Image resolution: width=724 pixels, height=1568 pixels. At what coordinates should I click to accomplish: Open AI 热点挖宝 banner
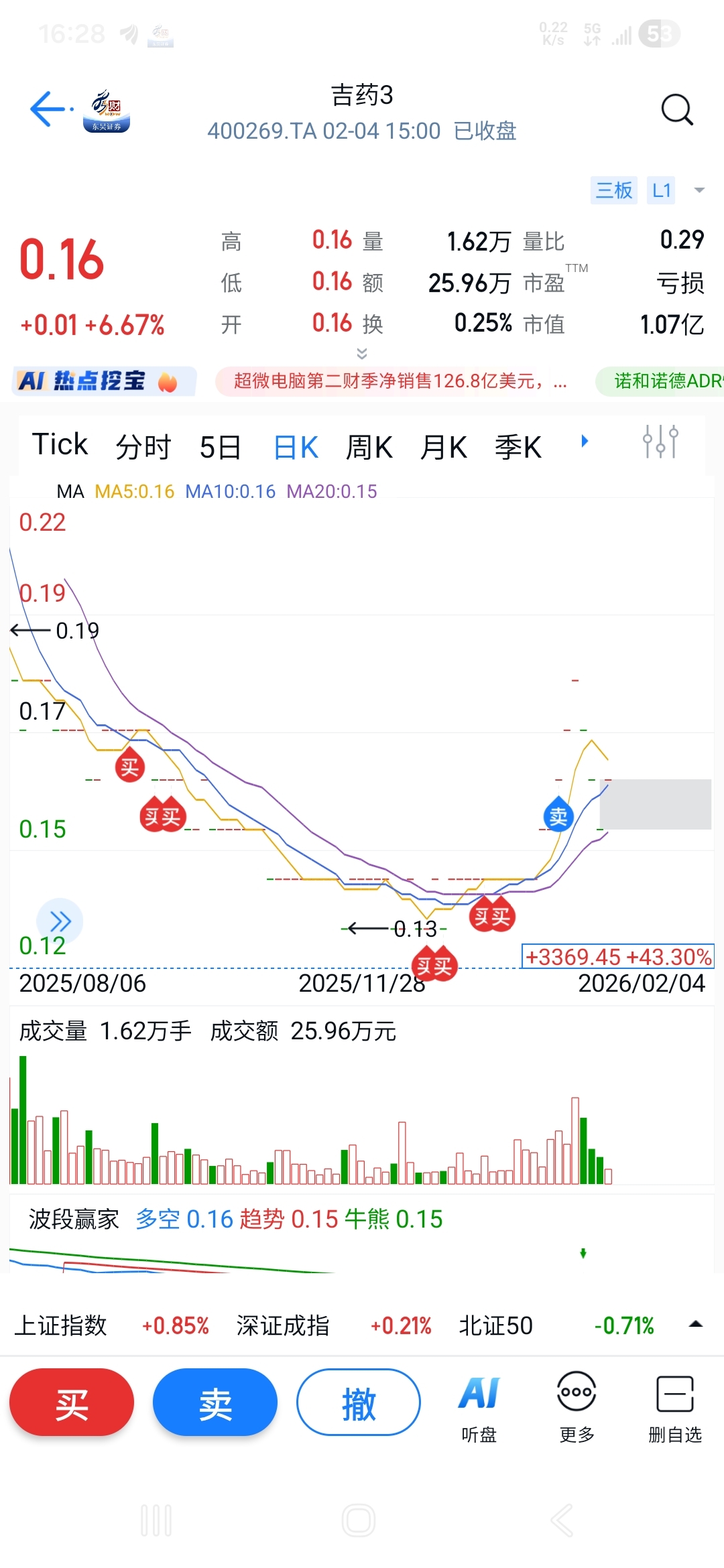click(x=104, y=381)
